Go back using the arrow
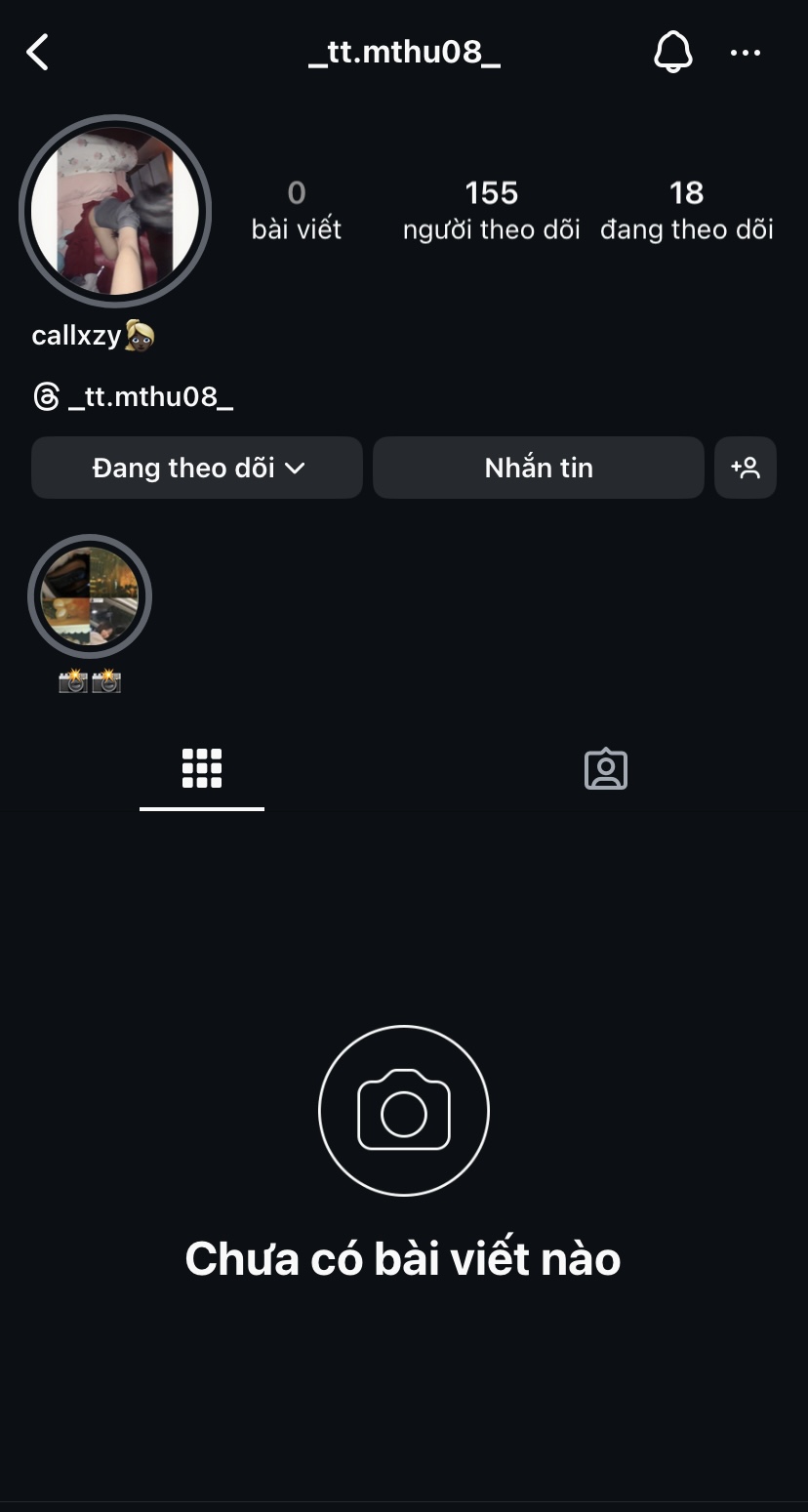Screen dimensions: 808x1512 point(38,53)
